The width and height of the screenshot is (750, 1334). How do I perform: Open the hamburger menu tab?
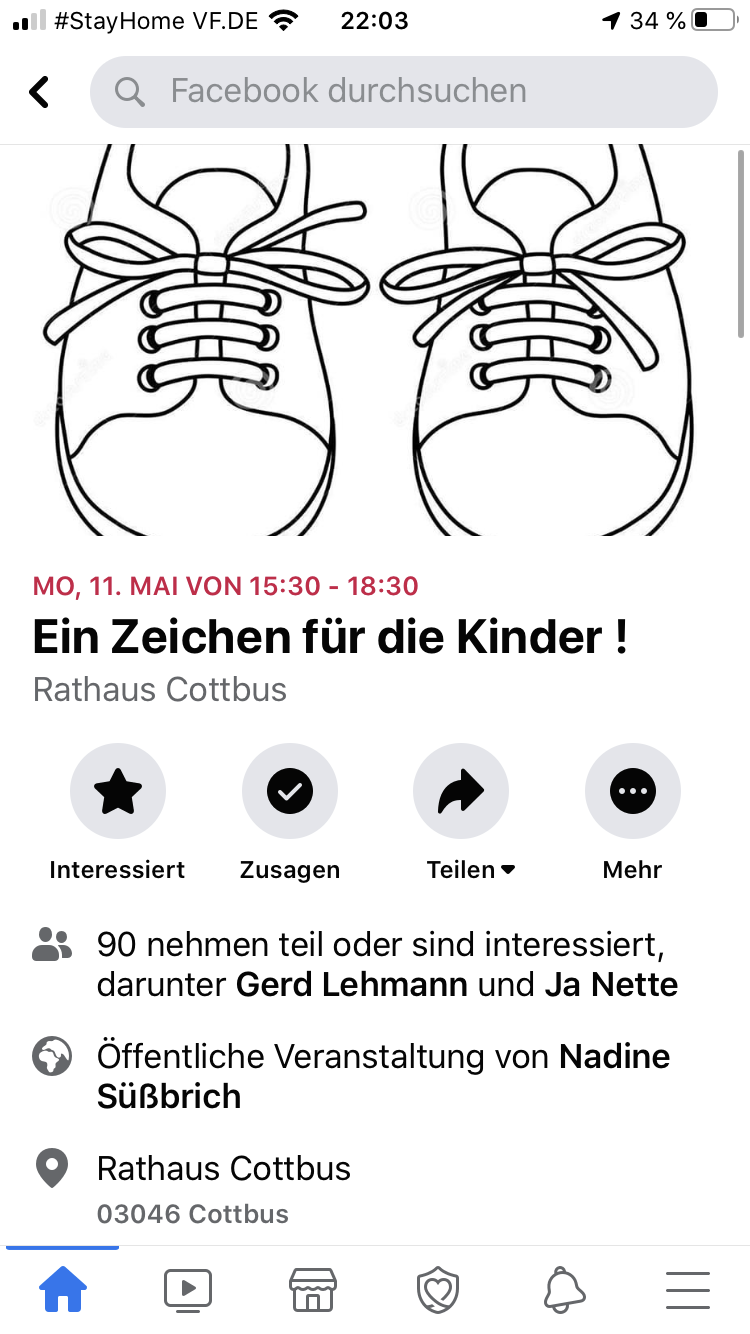[688, 1290]
